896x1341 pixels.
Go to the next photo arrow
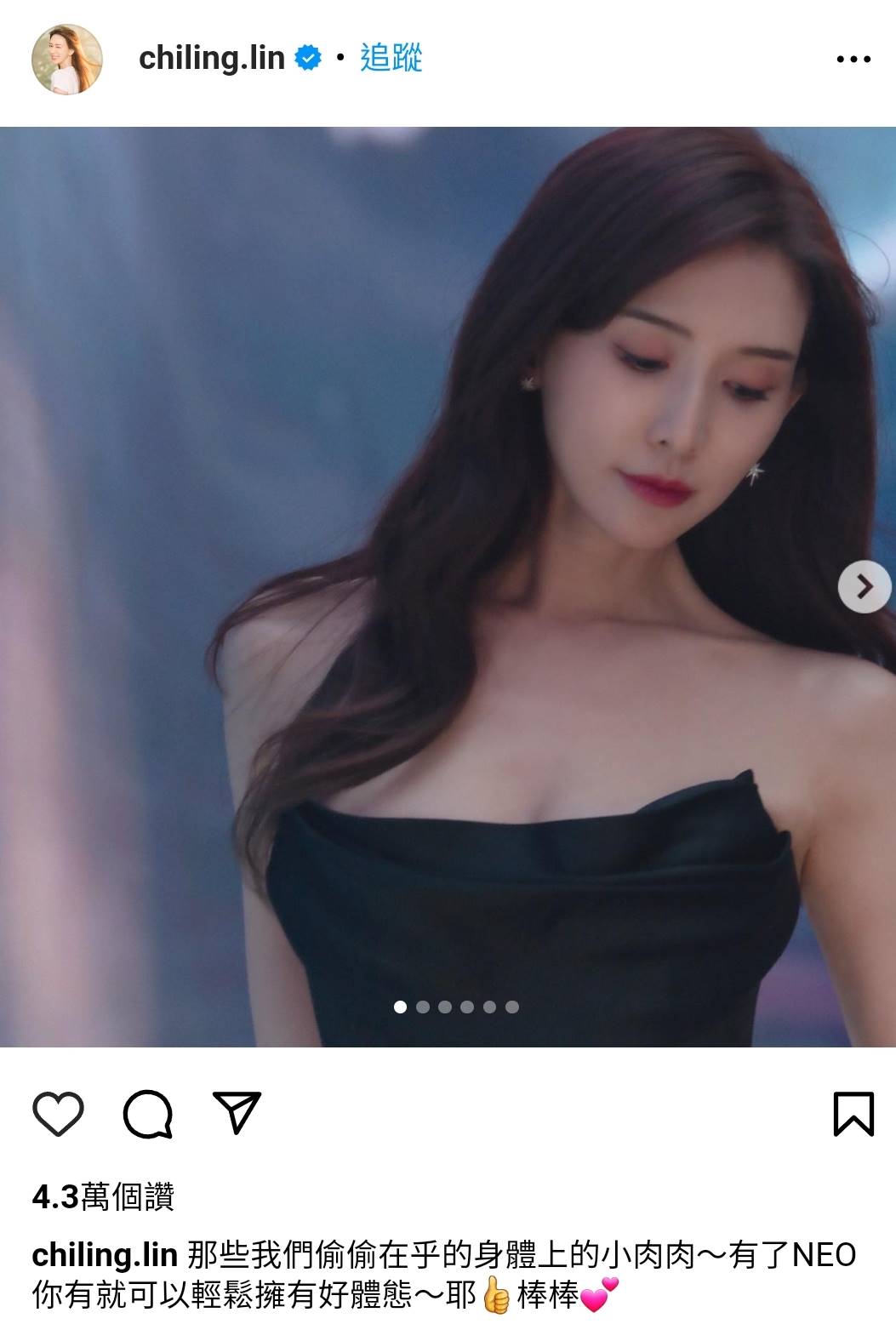pos(864,586)
